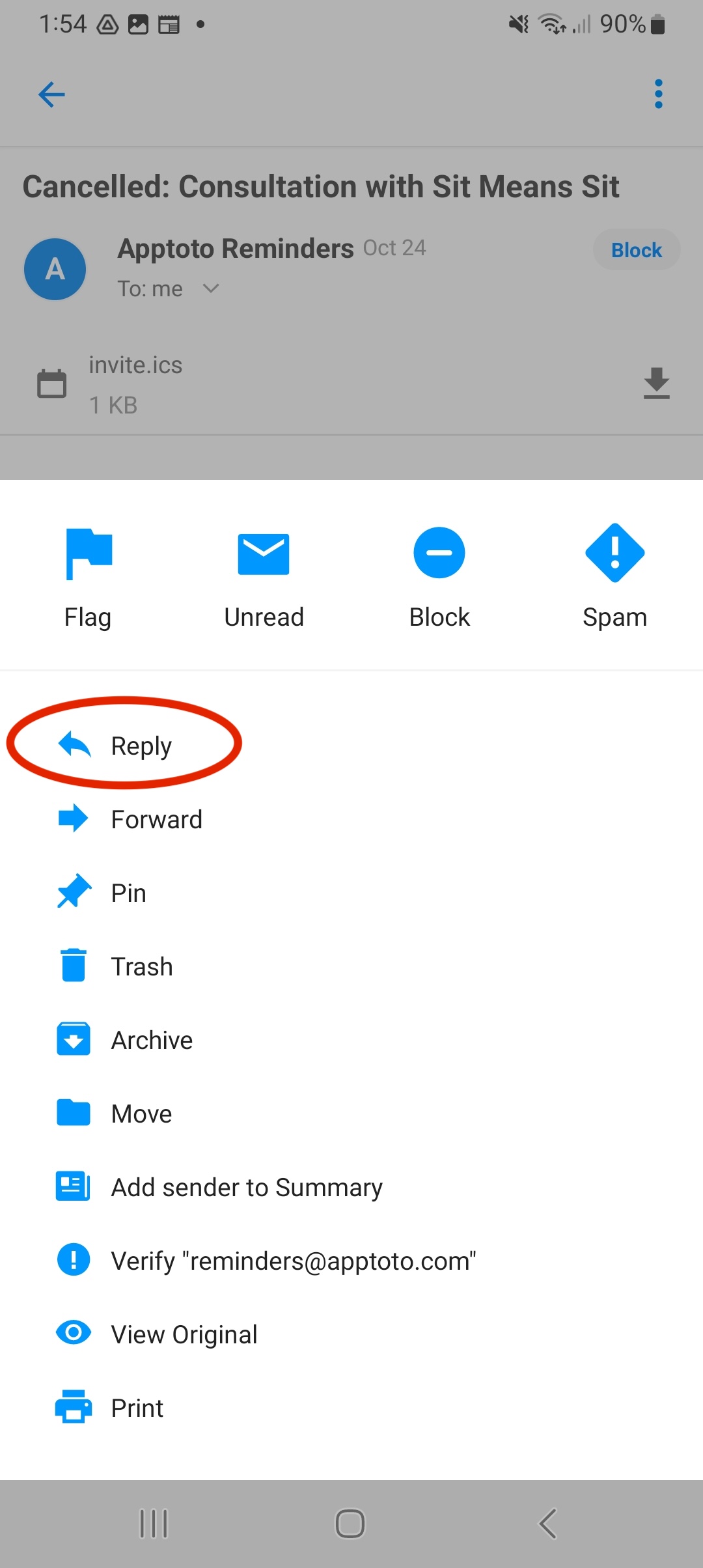Select Reply in the menu
Image resolution: width=703 pixels, height=1568 pixels.
141,746
